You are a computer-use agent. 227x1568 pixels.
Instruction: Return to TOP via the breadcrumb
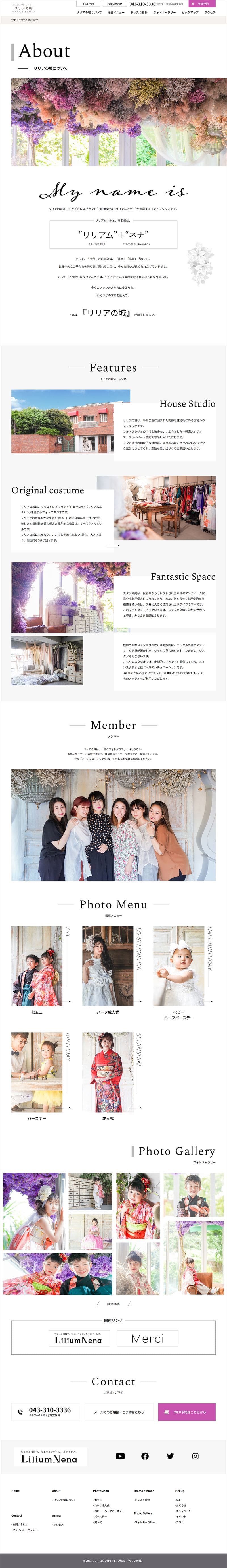pos(13,20)
